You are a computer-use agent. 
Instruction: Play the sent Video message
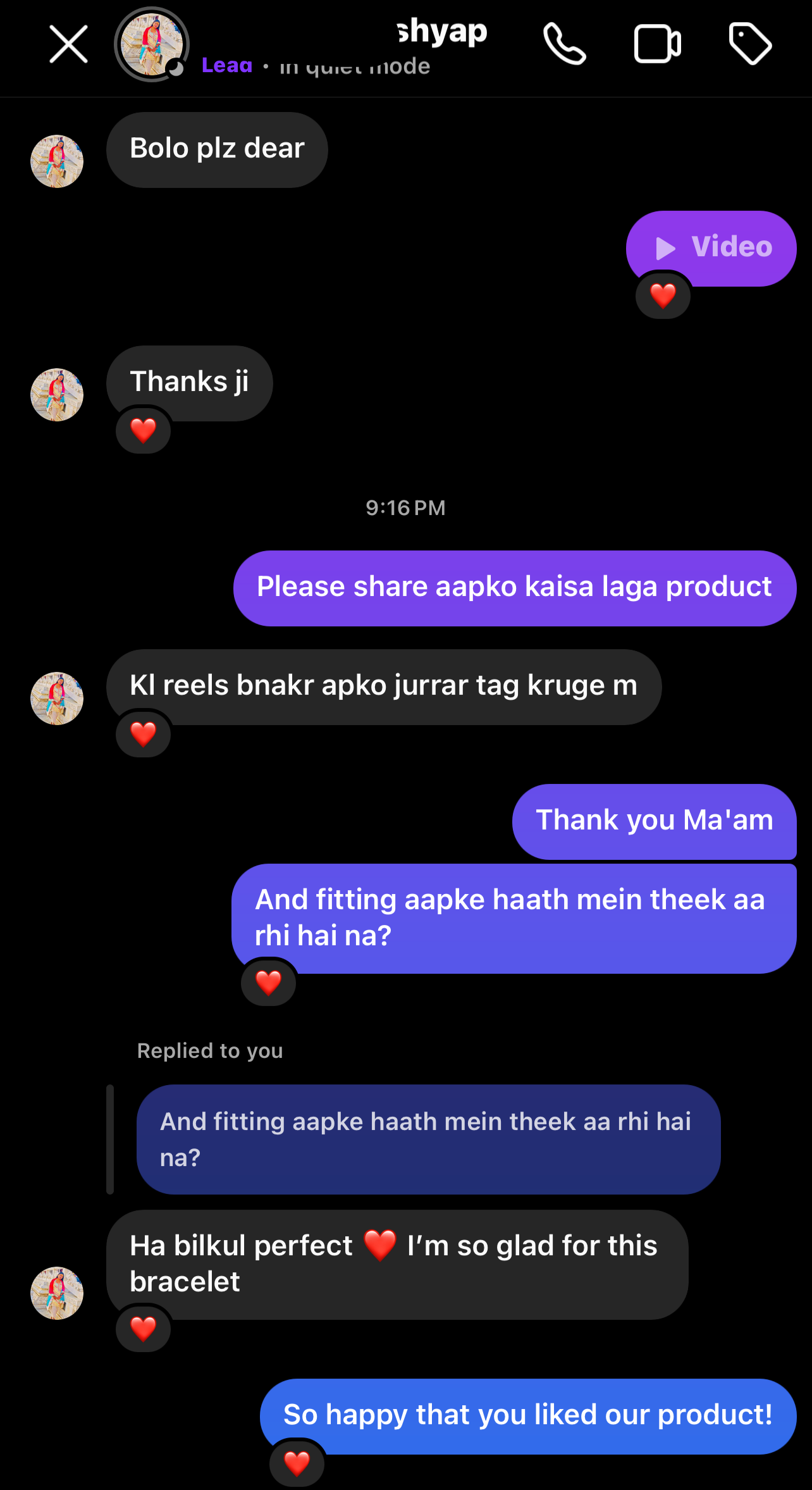pyautogui.click(x=711, y=247)
